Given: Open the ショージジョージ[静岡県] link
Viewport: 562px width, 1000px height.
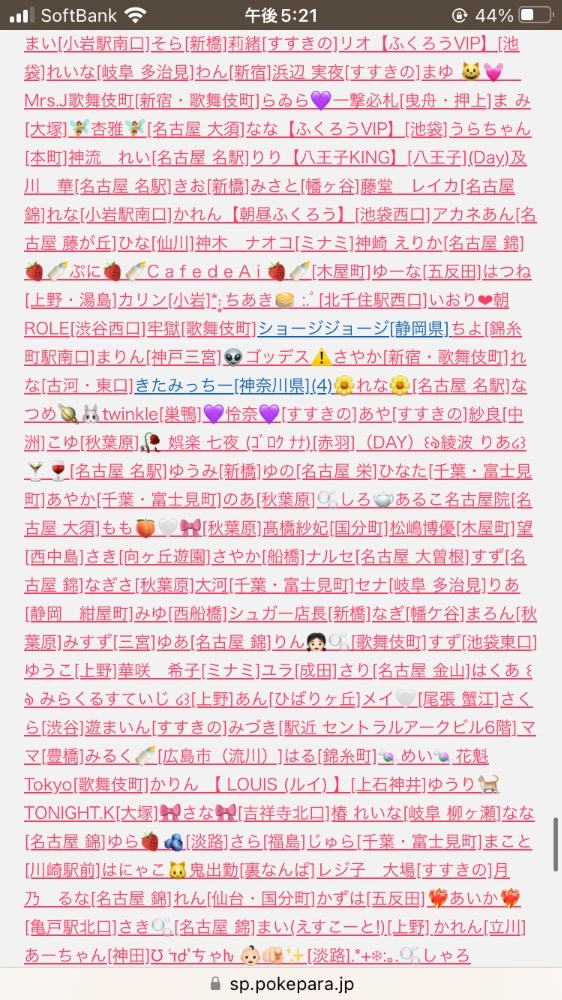Looking at the screenshot, I should click(x=353, y=329).
